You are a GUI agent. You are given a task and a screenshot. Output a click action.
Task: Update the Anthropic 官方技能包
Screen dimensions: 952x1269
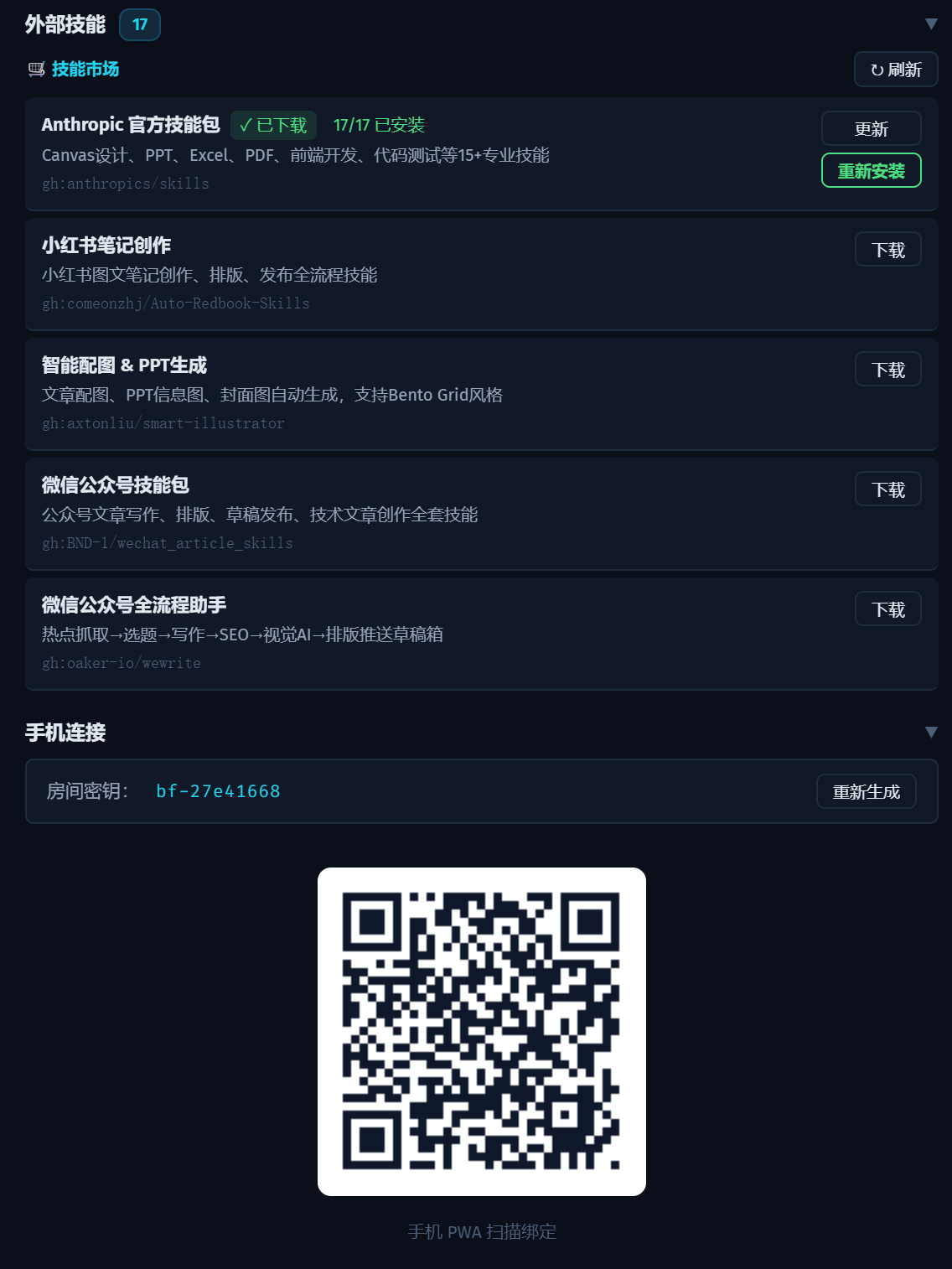pyautogui.click(x=871, y=129)
